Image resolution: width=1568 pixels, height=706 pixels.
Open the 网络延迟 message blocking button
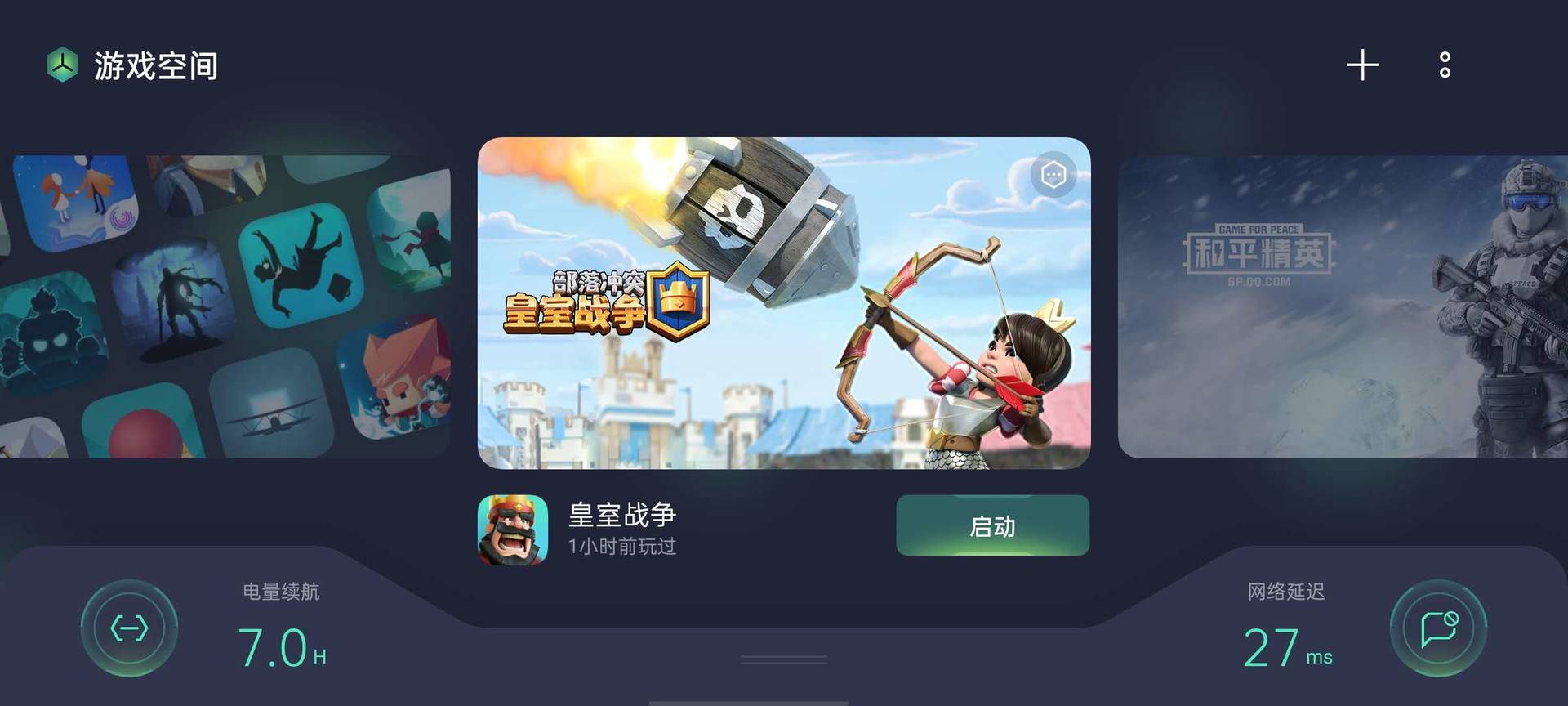point(1438,628)
